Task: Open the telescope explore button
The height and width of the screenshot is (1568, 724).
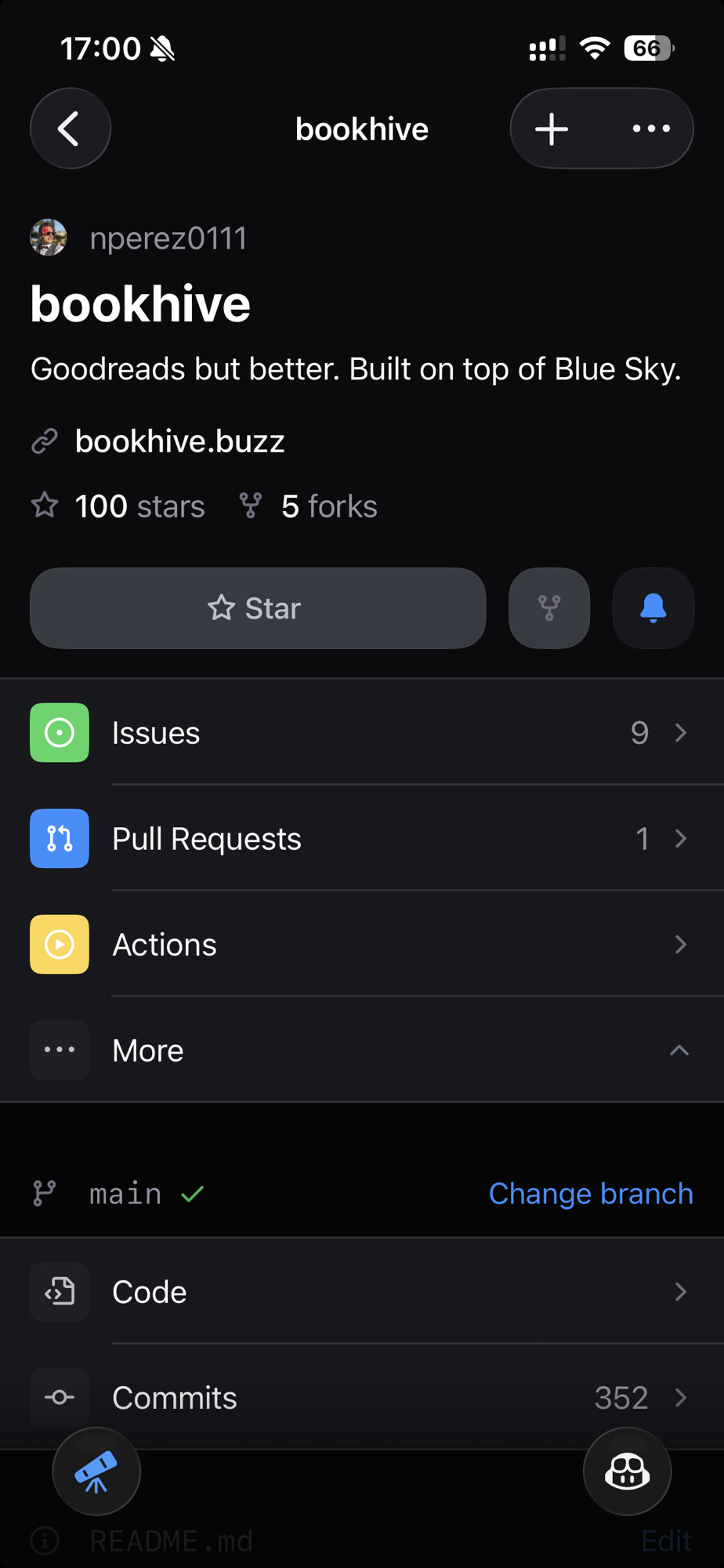Action: tap(96, 1472)
